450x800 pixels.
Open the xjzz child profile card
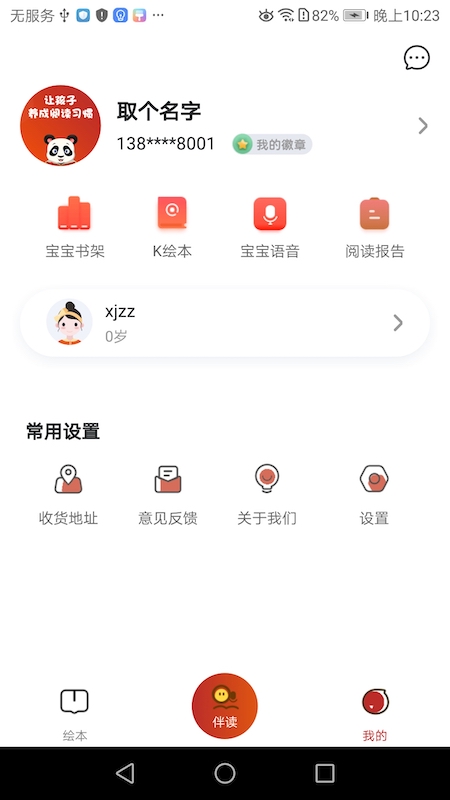click(225, 322)
